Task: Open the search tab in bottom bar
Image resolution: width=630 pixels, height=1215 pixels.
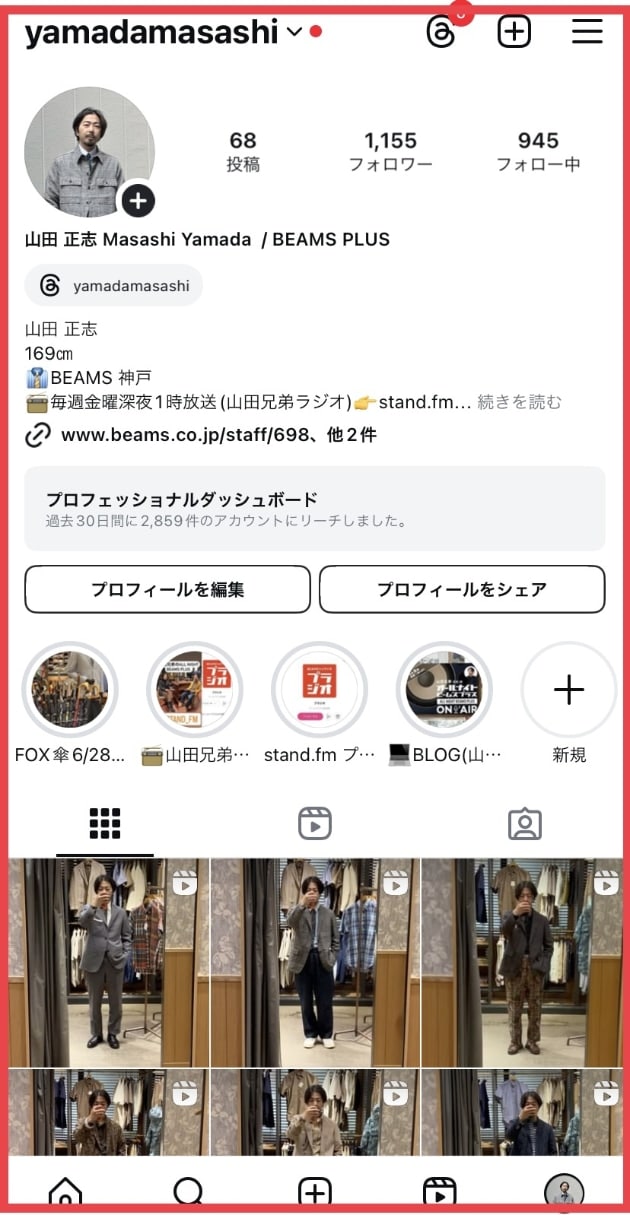Action: 188,1190
